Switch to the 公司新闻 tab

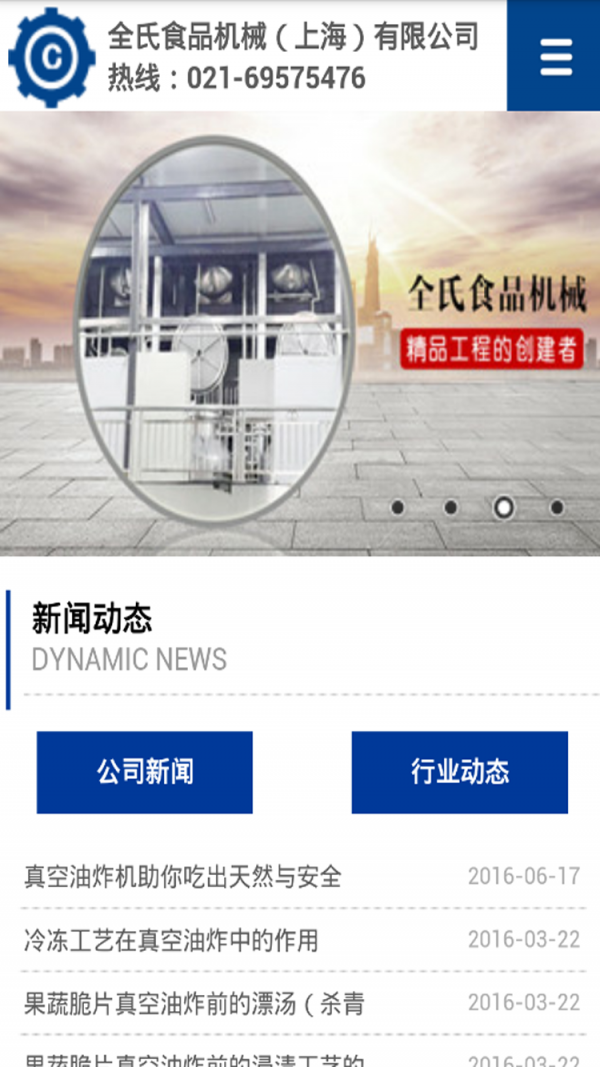[145, 772]
